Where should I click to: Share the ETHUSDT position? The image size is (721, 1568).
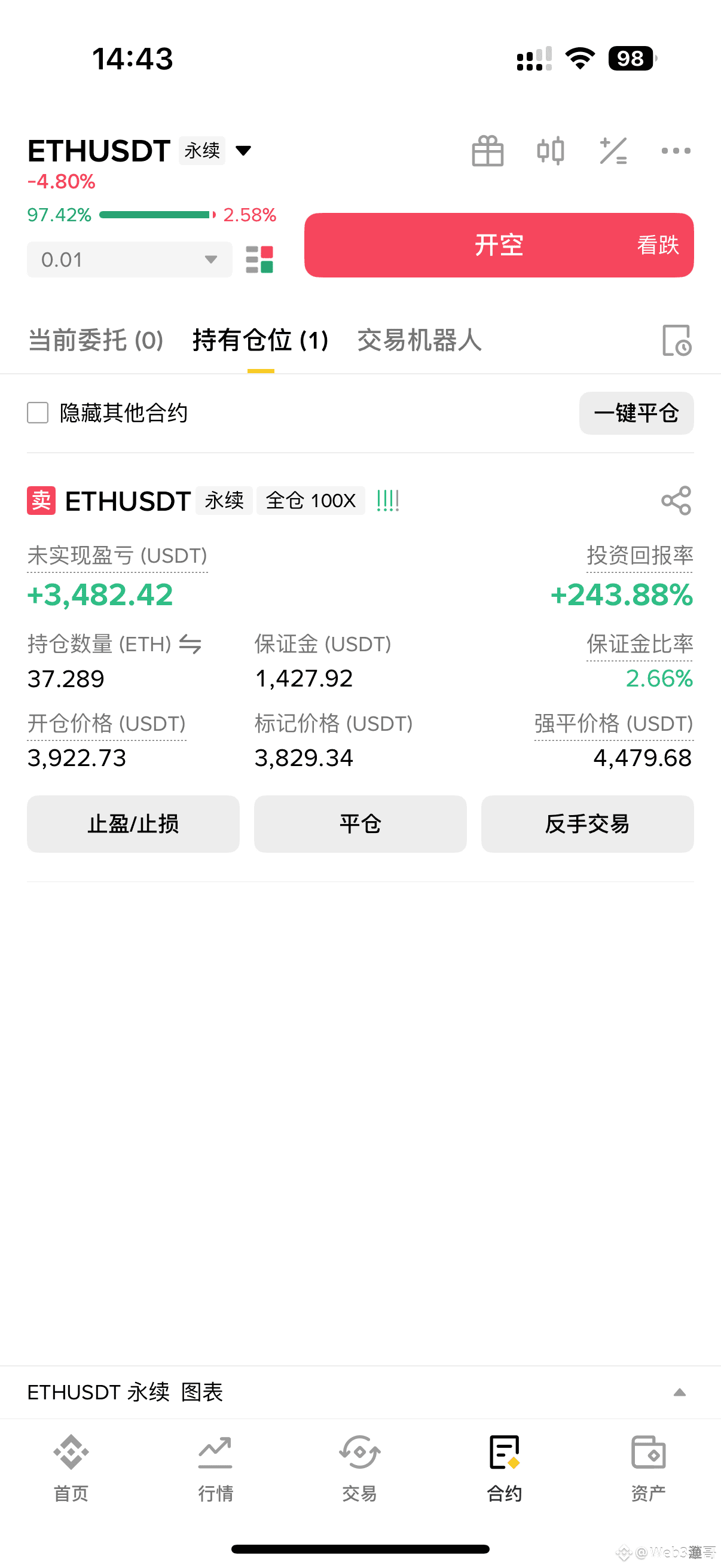[676, 501]
